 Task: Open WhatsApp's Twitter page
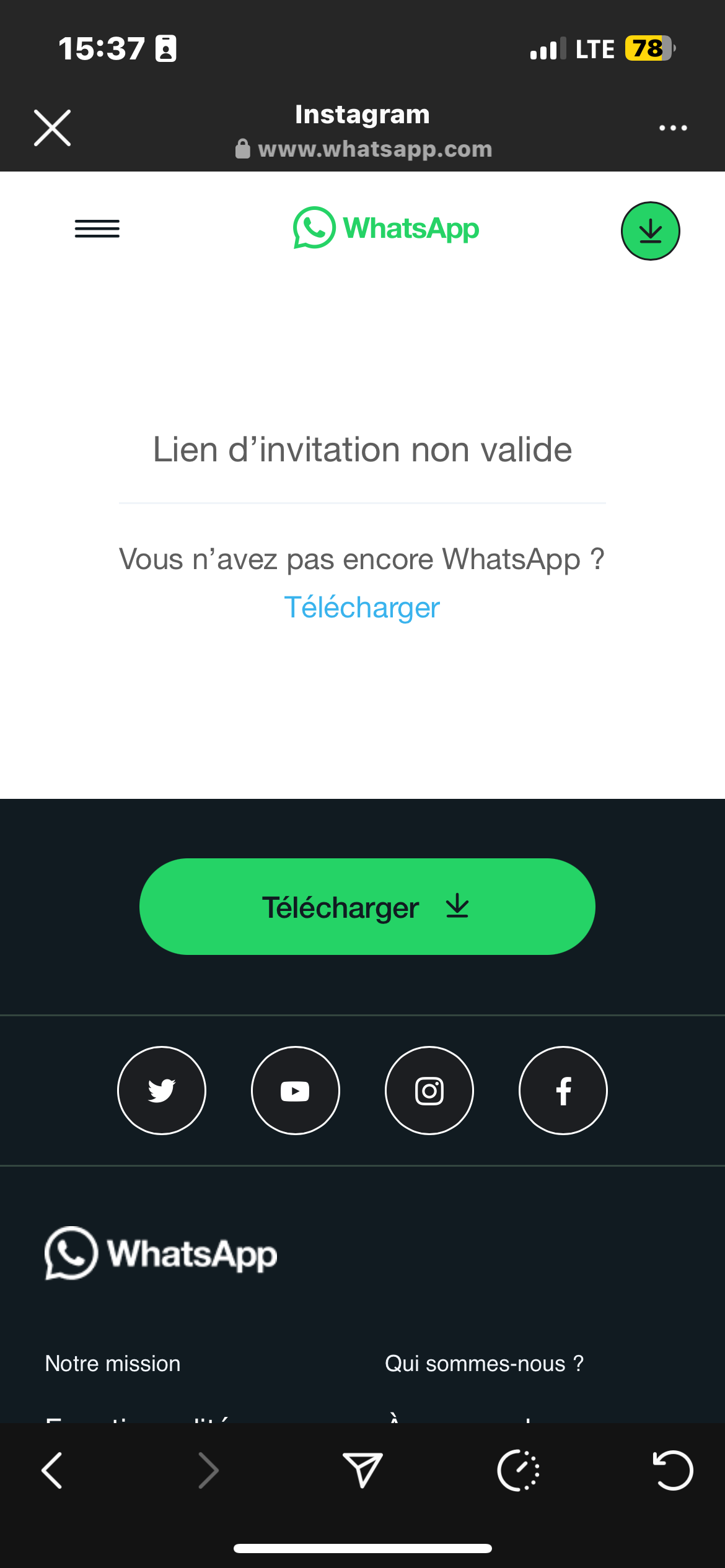[162, 1091]
